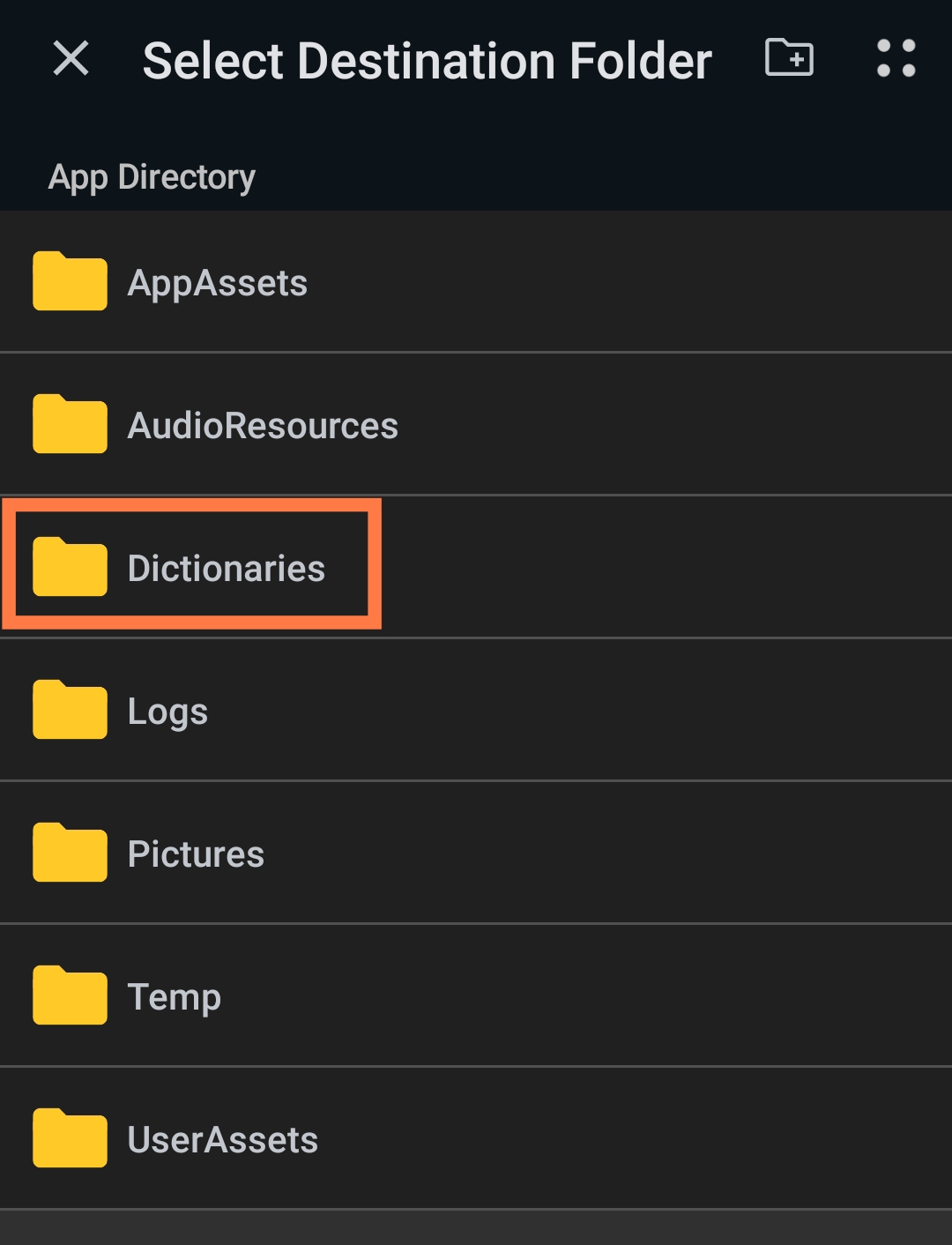Tap the folder icon beside Temp
Screen dimensions: 952x1245
pyautogui.click(x=69, y=995)
